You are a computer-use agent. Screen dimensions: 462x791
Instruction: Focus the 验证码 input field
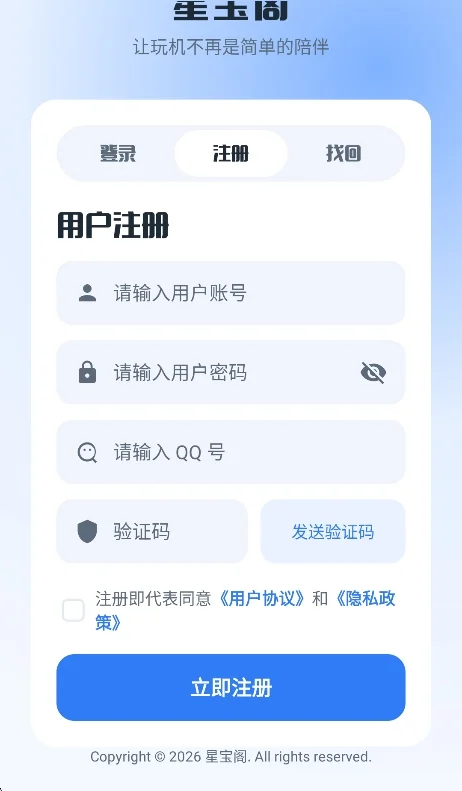pyautogui.click(x=152, y=531)
